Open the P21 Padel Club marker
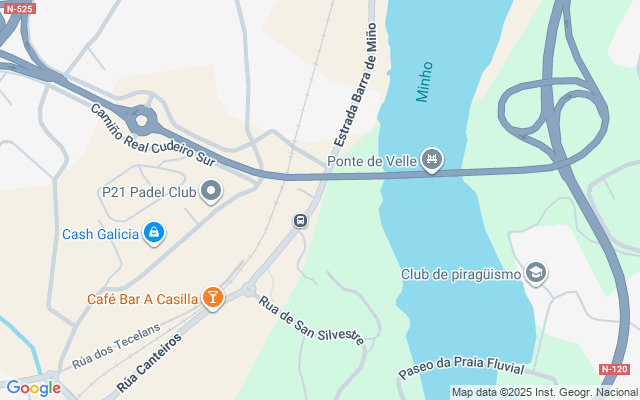The image size is (640, 400). point(211,191)
